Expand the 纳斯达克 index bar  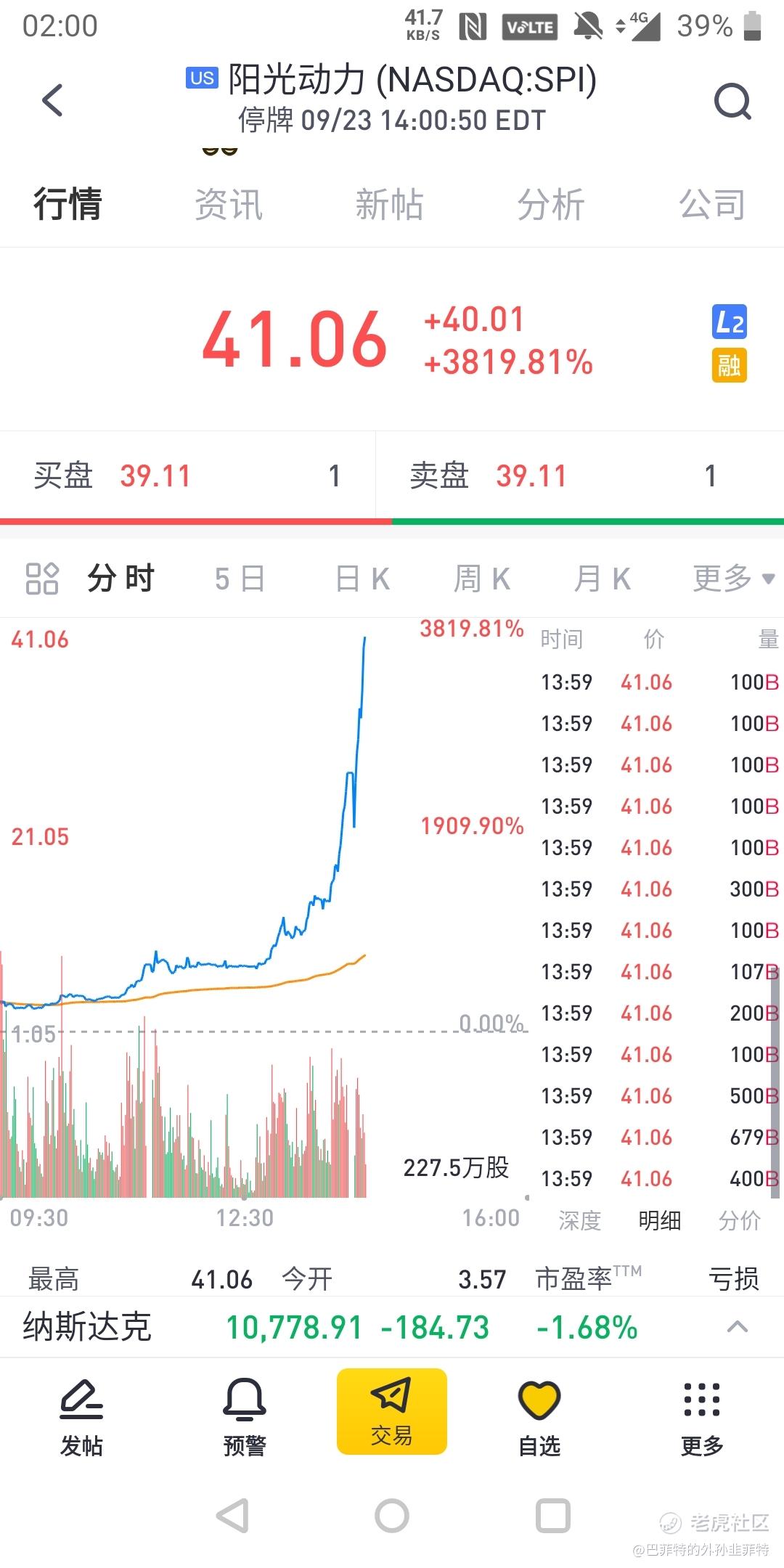(x=737, y=1328)
